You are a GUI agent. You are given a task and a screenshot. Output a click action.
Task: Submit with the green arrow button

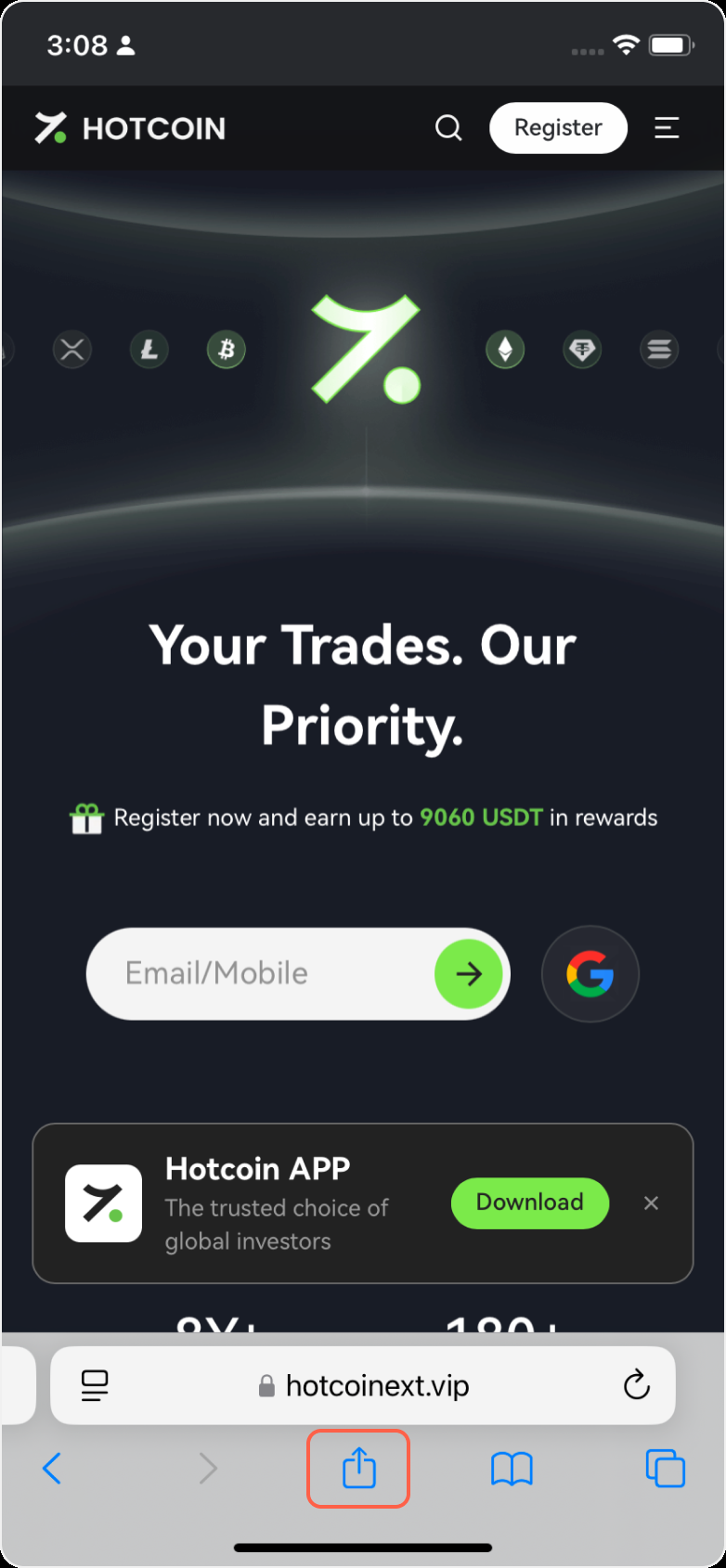469,973
